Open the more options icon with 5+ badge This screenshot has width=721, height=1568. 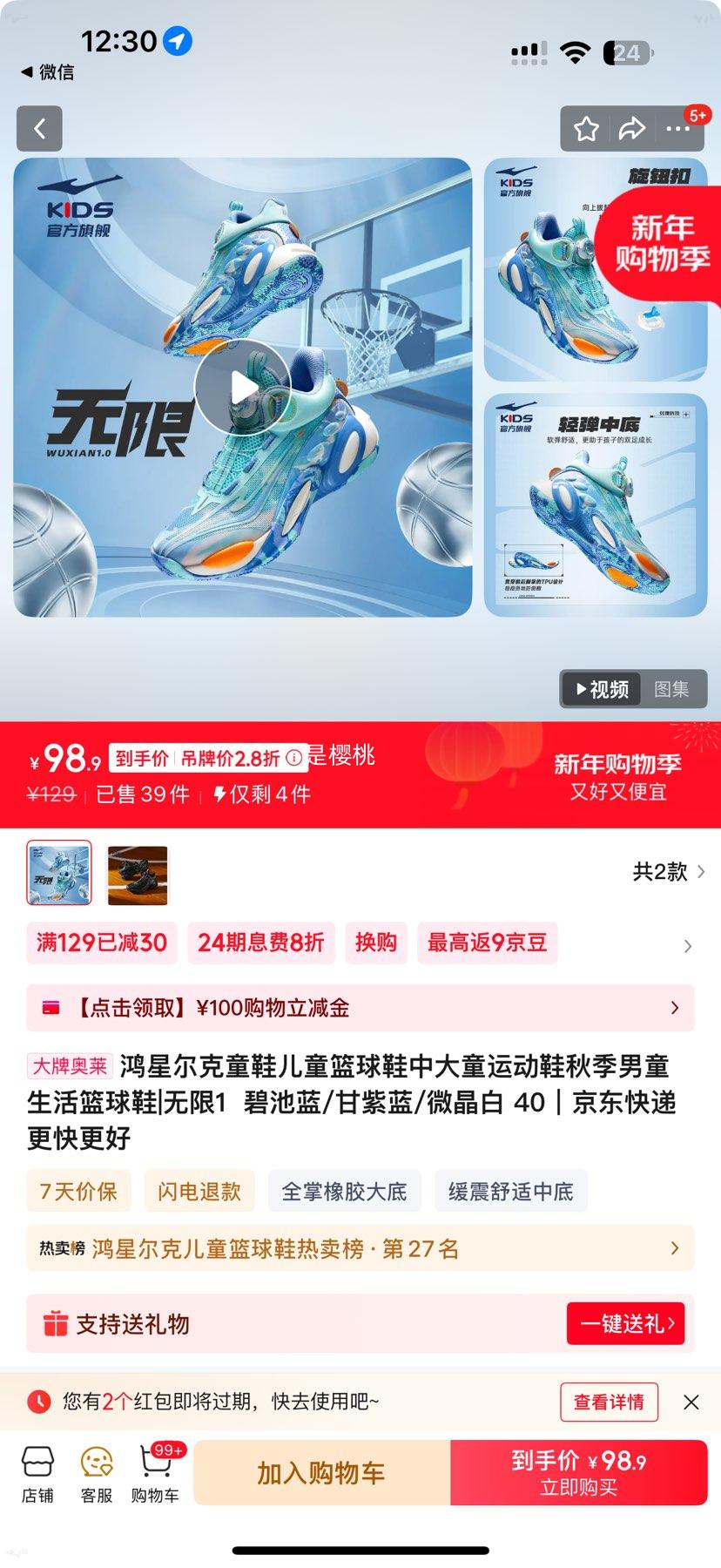(x=677, y=128)
